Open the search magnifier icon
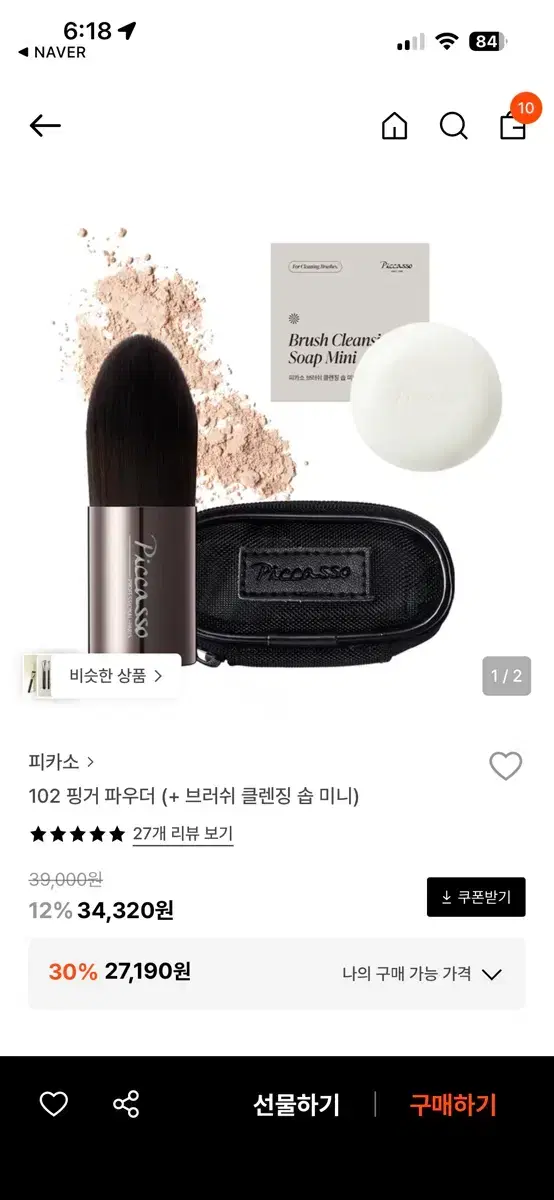The width and height of the screenshot is (554, 1200). point(454,126)
